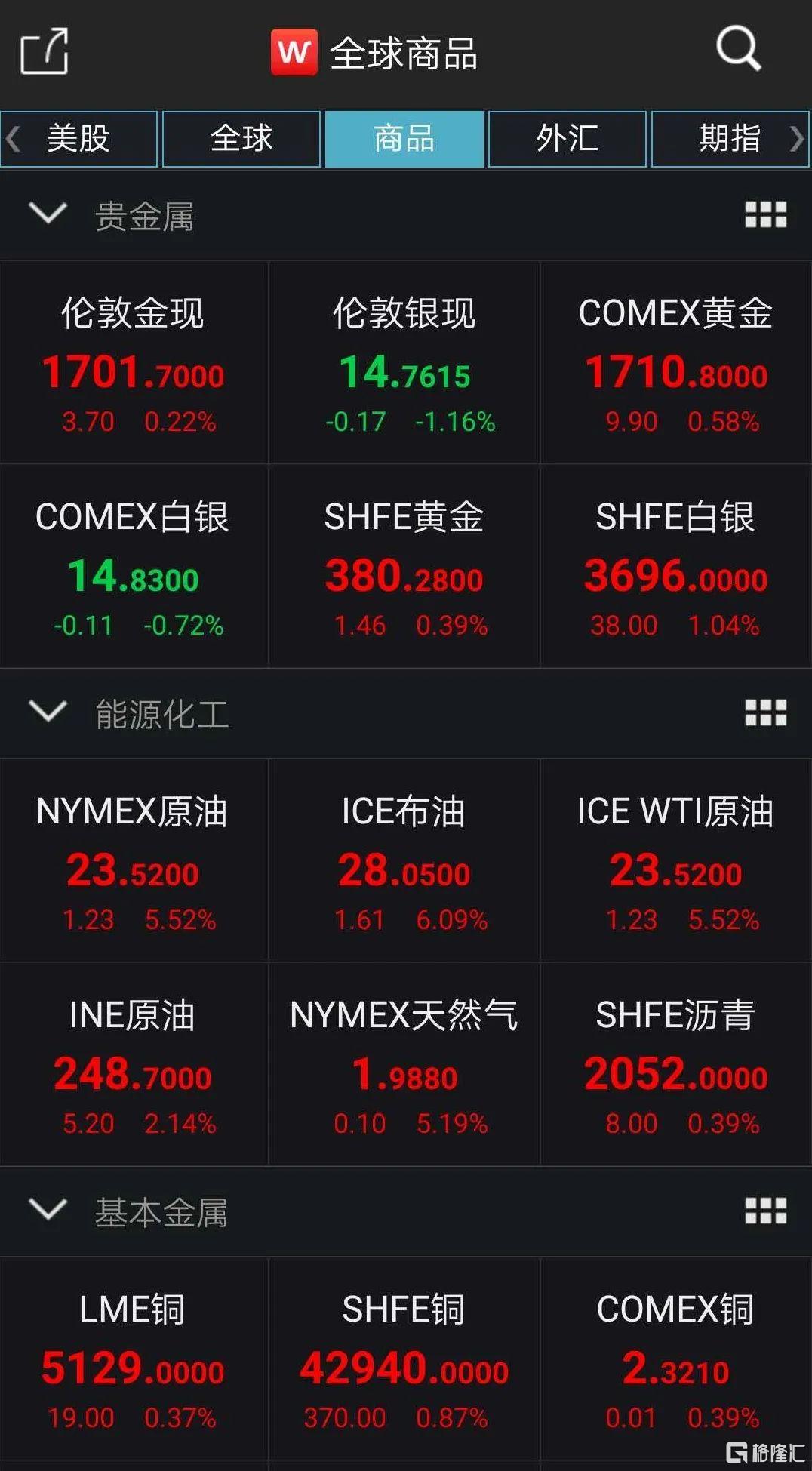View NYMEX天然气 quote details
The width and height of the screenshot is (812, 1471).
tap(404, 1066)
